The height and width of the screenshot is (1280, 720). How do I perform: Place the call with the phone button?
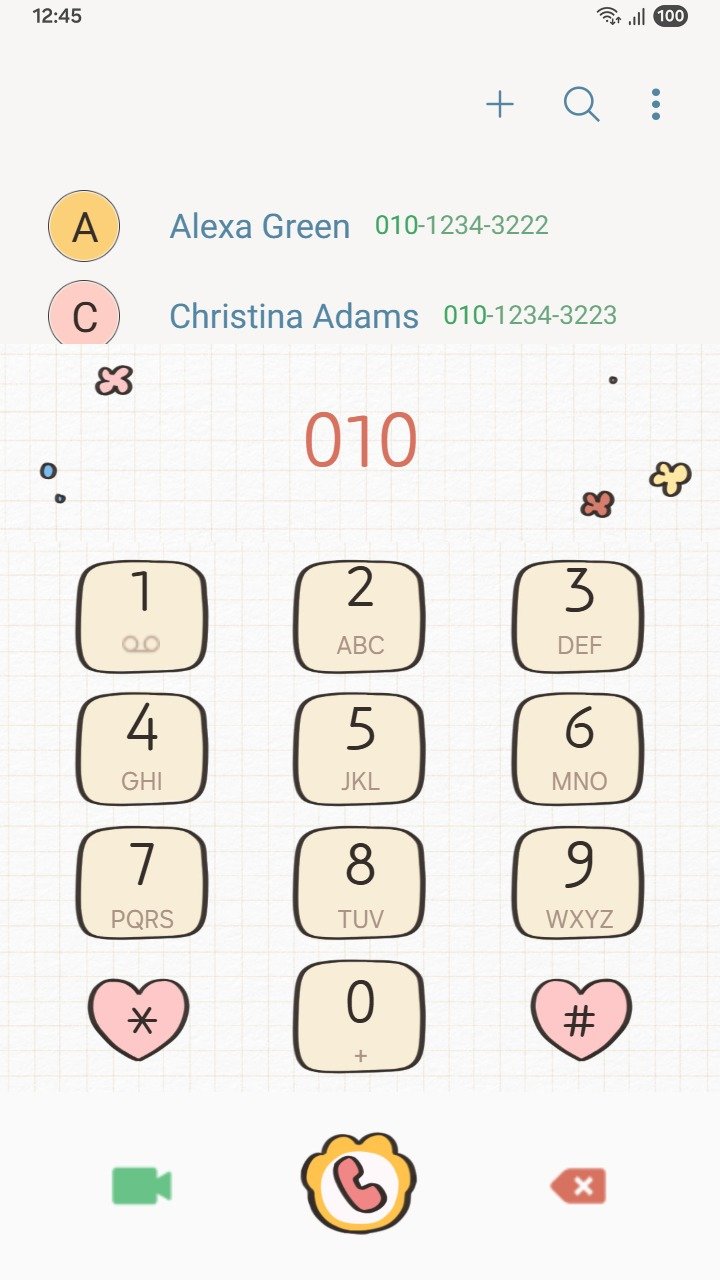point(359,1184)
